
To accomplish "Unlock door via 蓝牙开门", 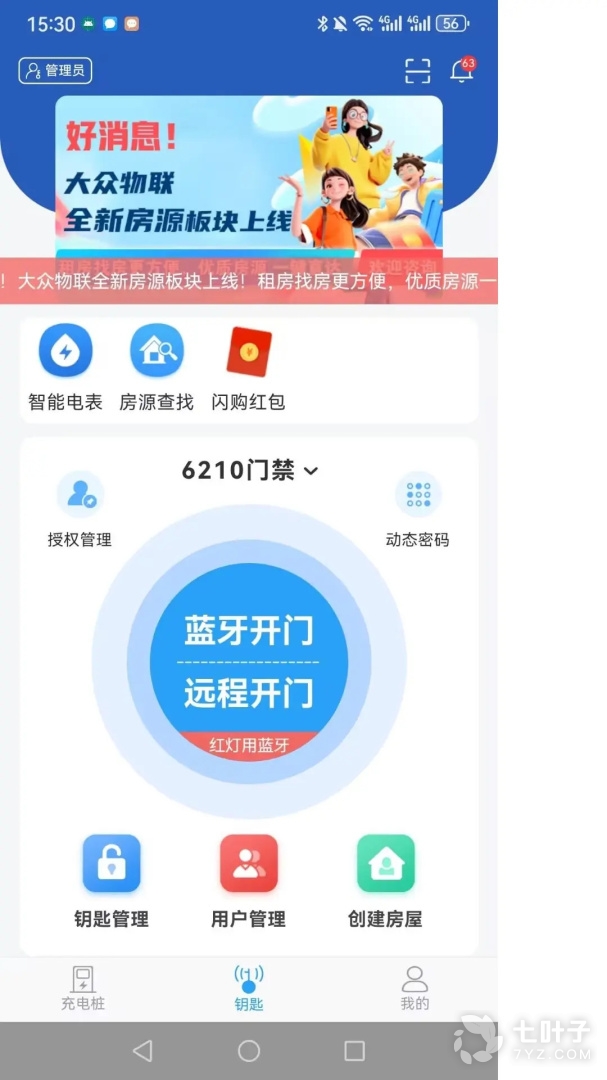I will click(x=249, y=630).
